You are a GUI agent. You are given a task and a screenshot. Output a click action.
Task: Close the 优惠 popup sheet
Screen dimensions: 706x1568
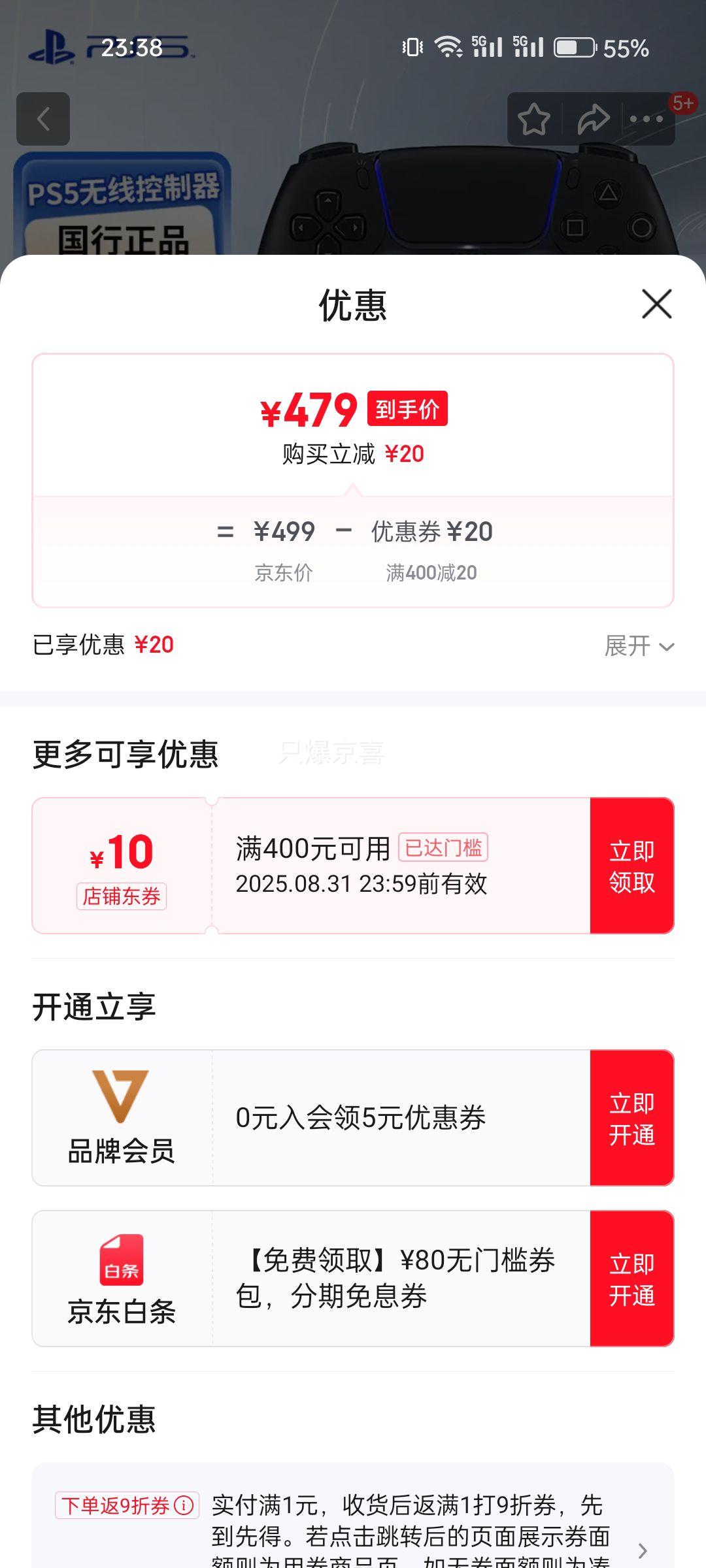(656, 304)
